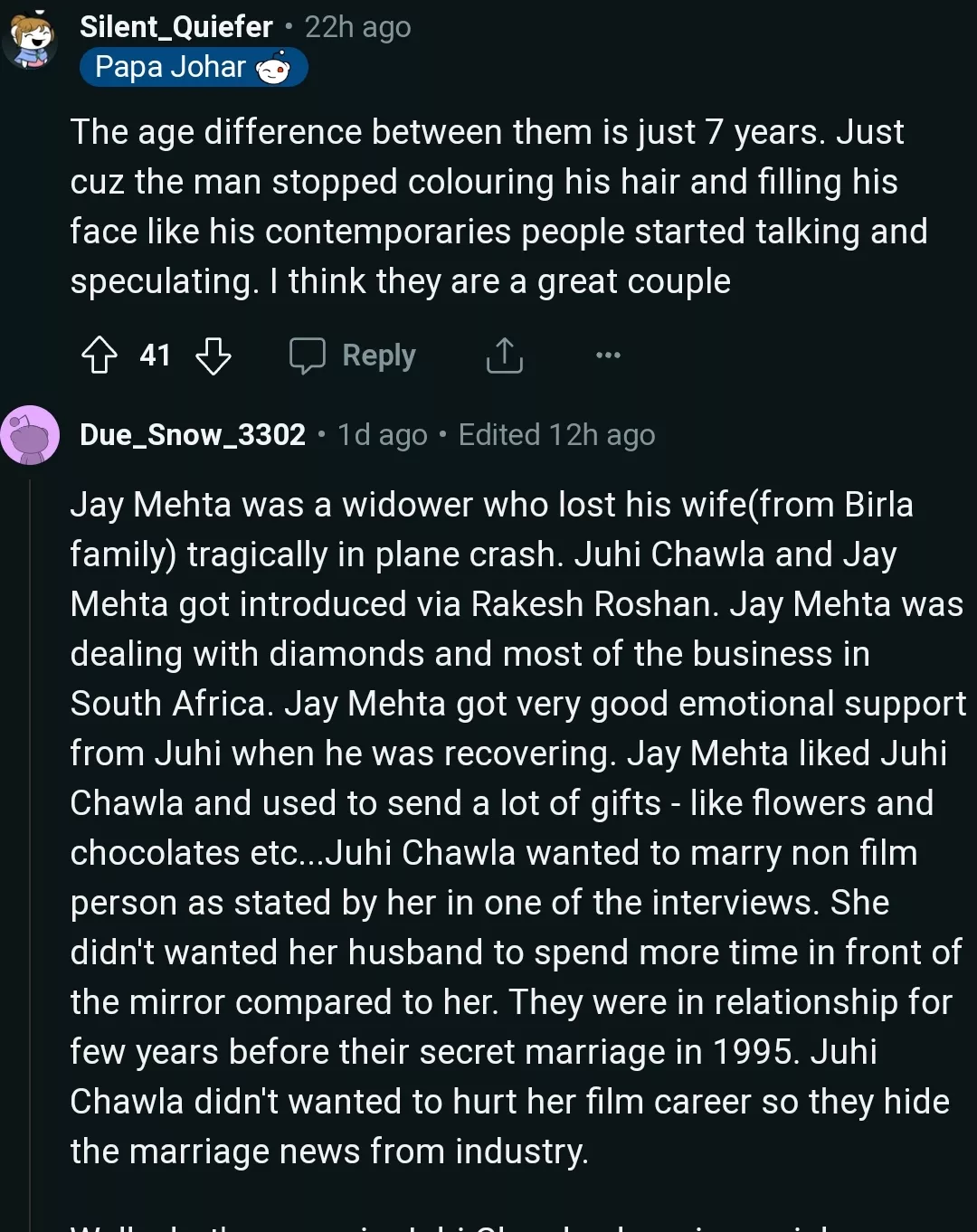Downvote Silent_Quiefer's comment
The image size is (977, 1232).
coord(213,355)
